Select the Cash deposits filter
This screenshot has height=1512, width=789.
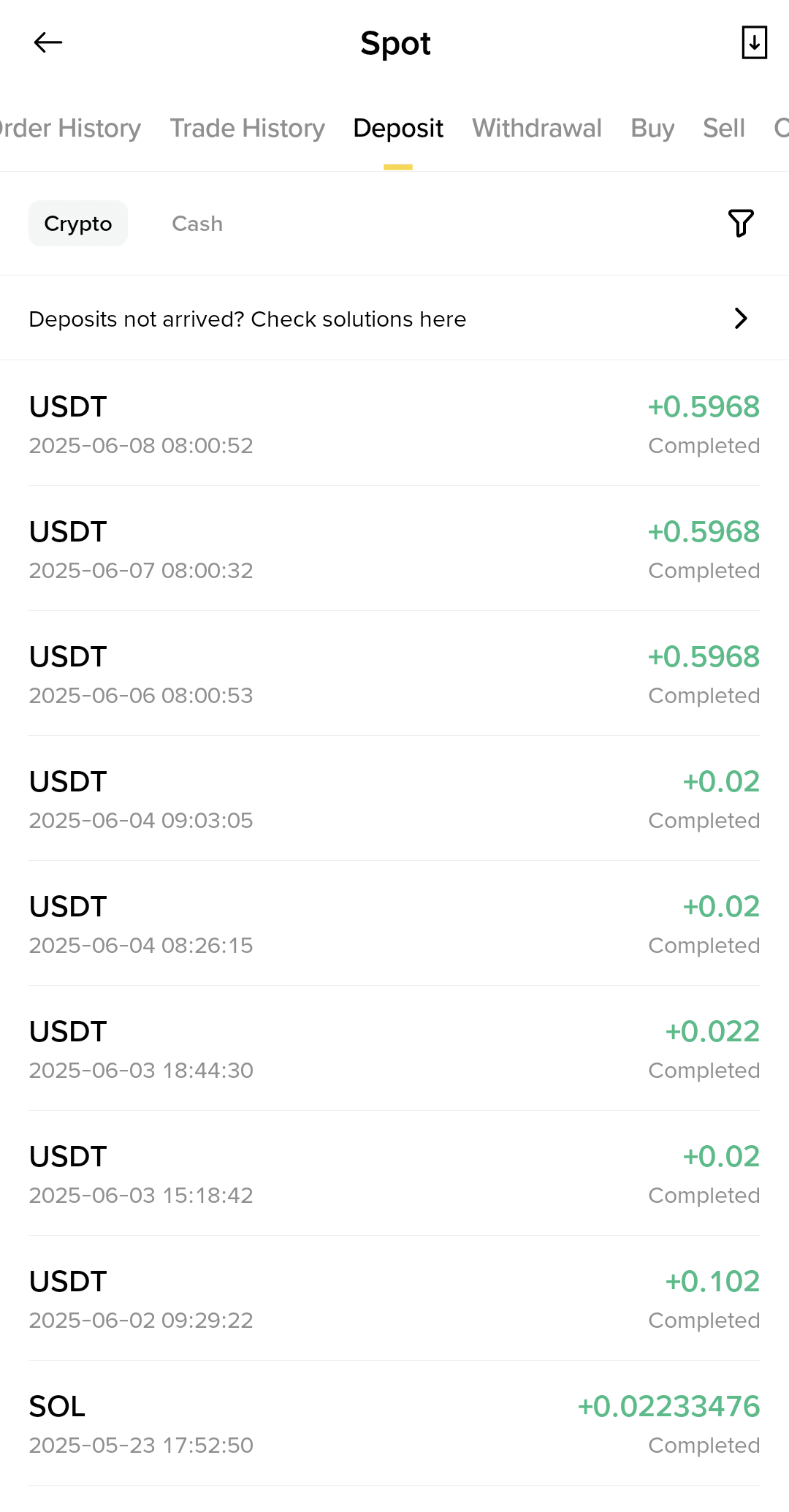tap(197, 224)
